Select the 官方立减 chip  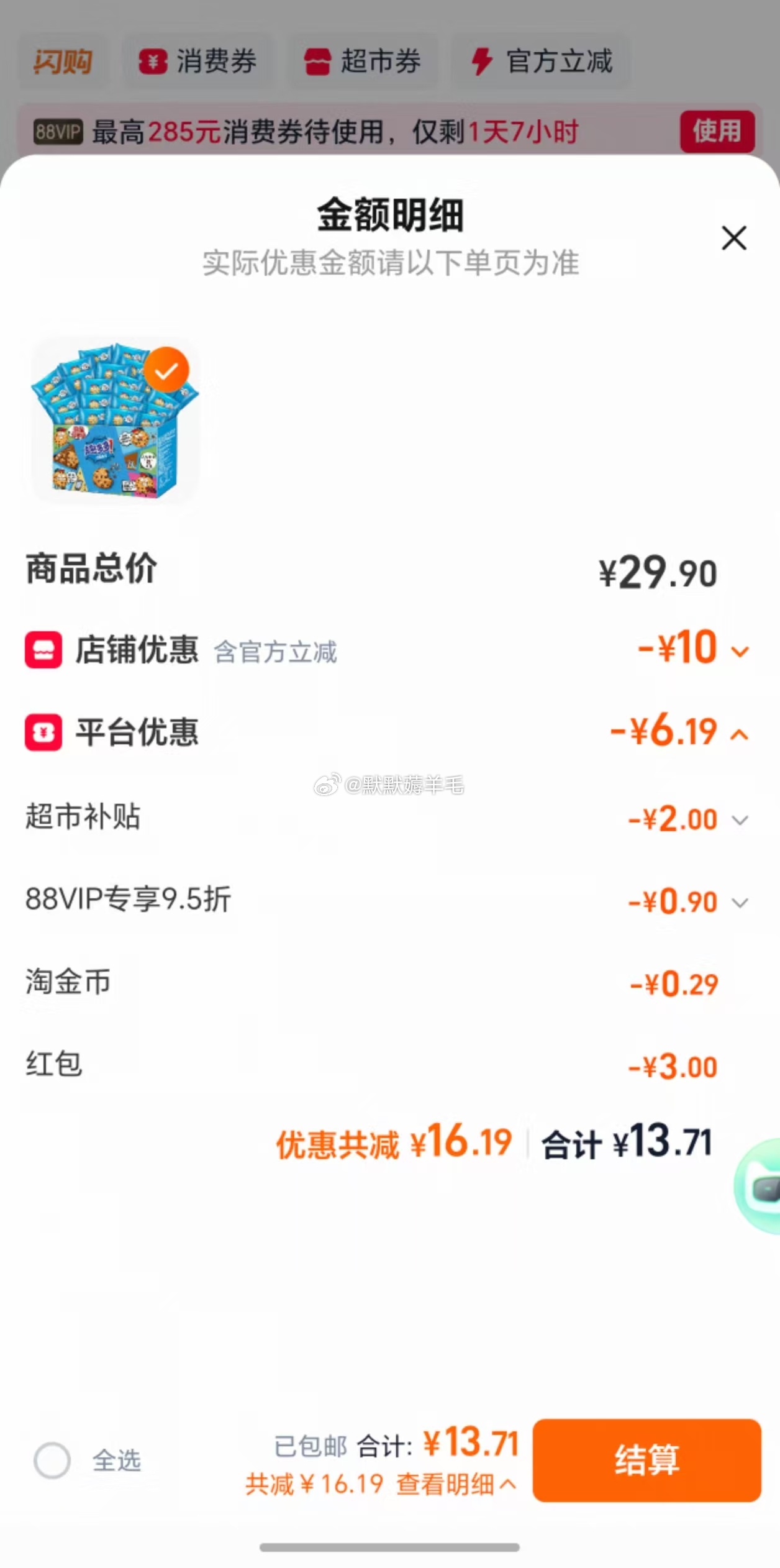[x=542, y=62]
